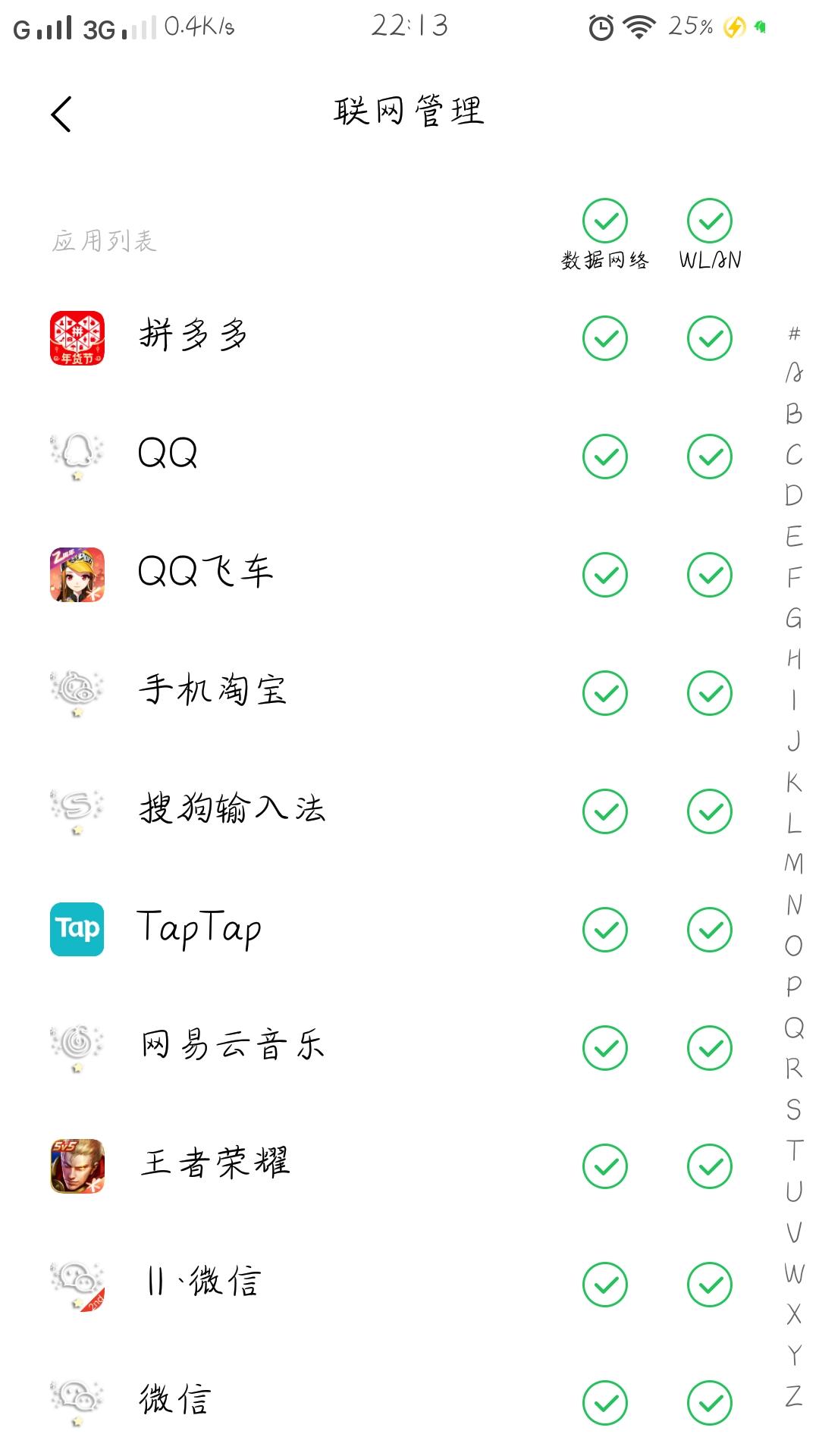Jump to letter Q in index
819x1456 pixels.
[x=794, y=1028]
